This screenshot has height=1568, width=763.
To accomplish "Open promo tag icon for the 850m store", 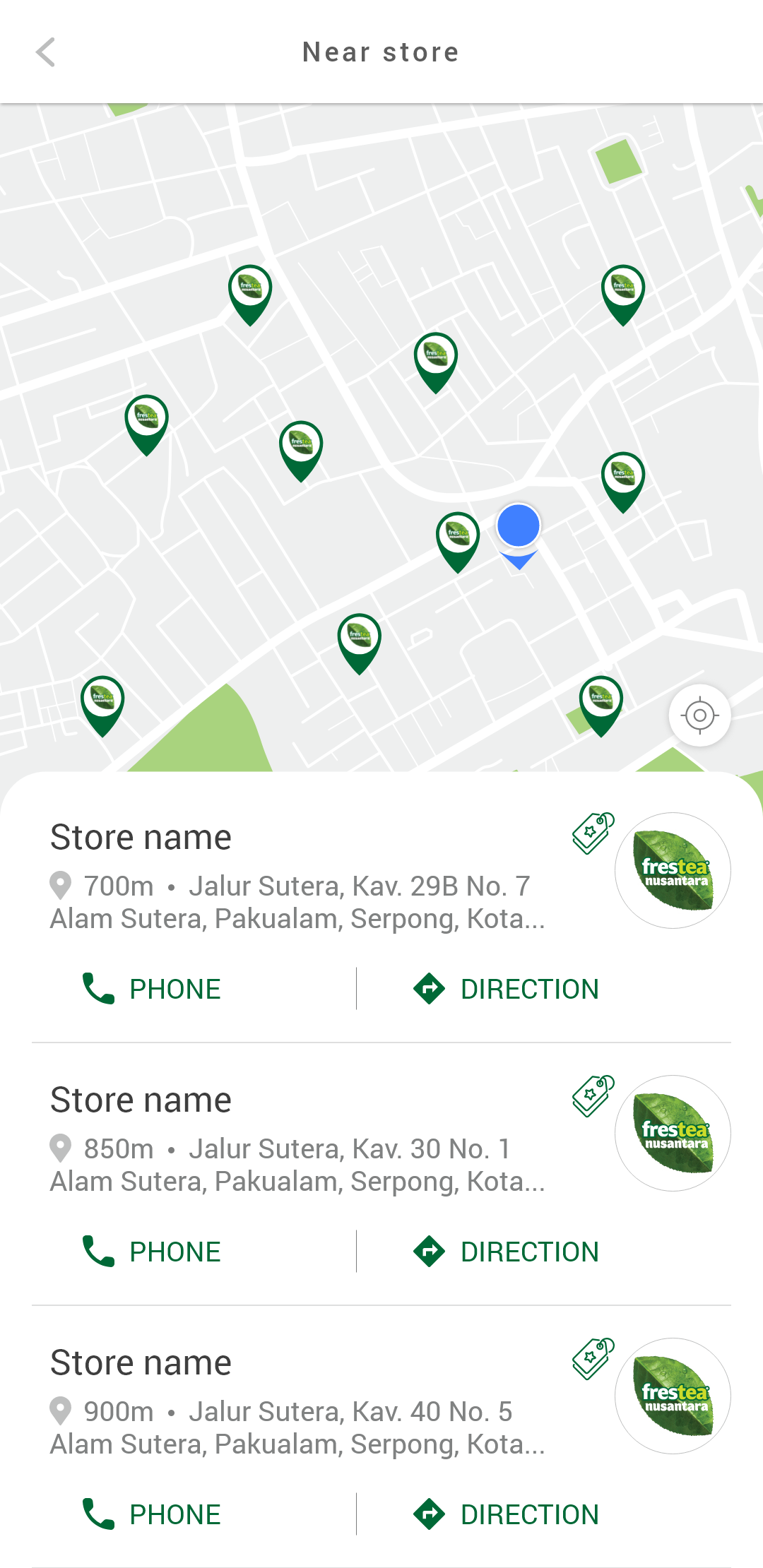I will pyautogui.click(x=593, y=1096).
